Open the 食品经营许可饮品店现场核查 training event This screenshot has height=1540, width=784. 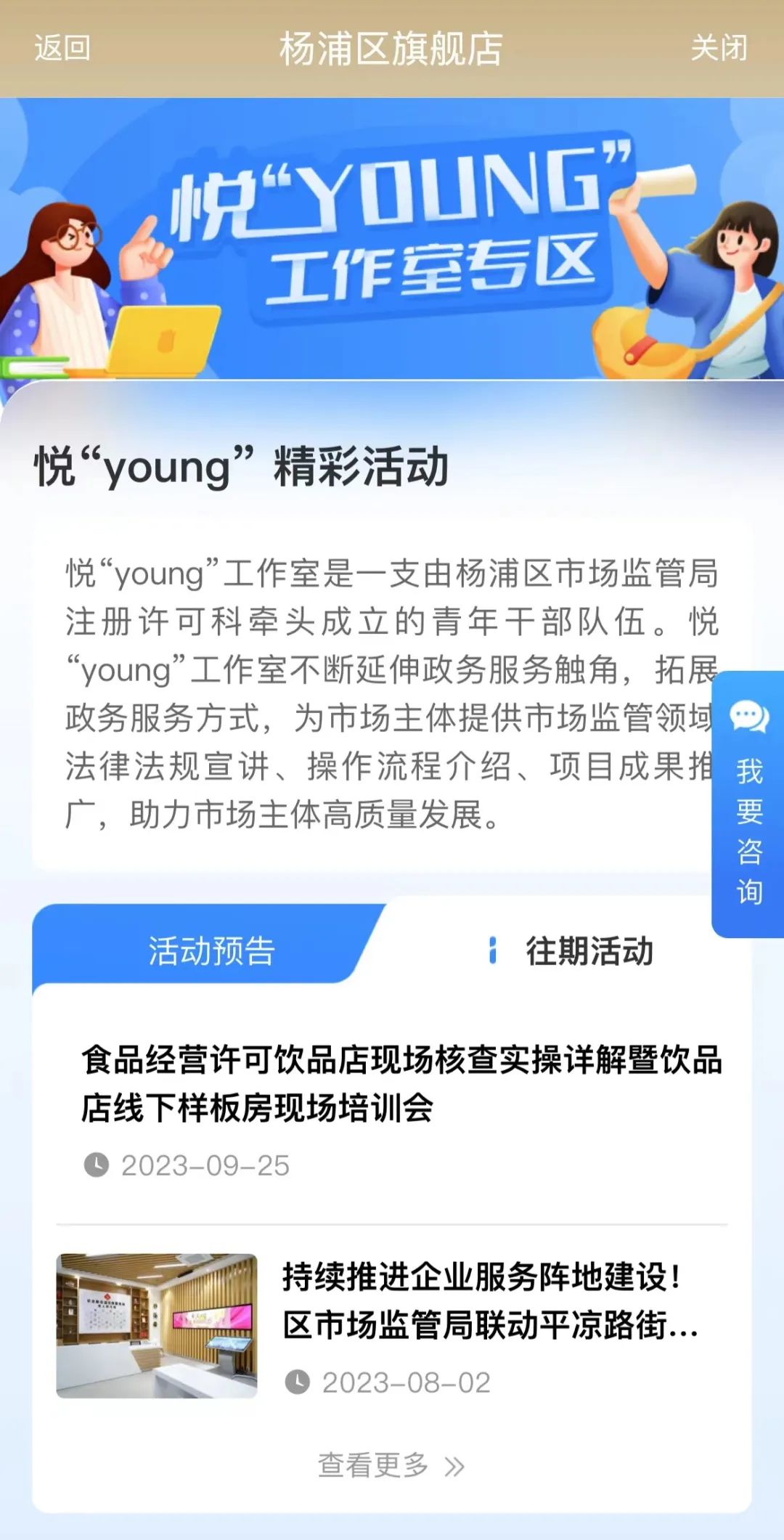click(401, 1083)
